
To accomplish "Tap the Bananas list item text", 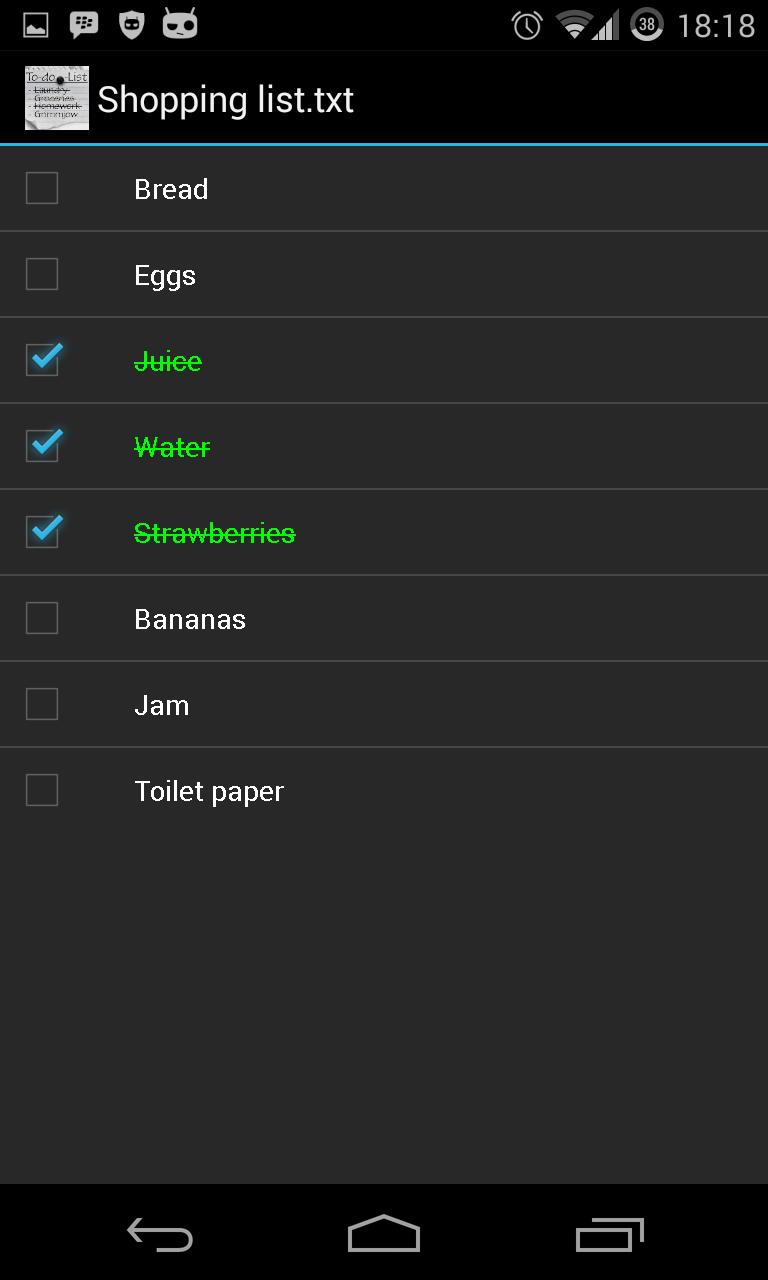I will point(190,618).
